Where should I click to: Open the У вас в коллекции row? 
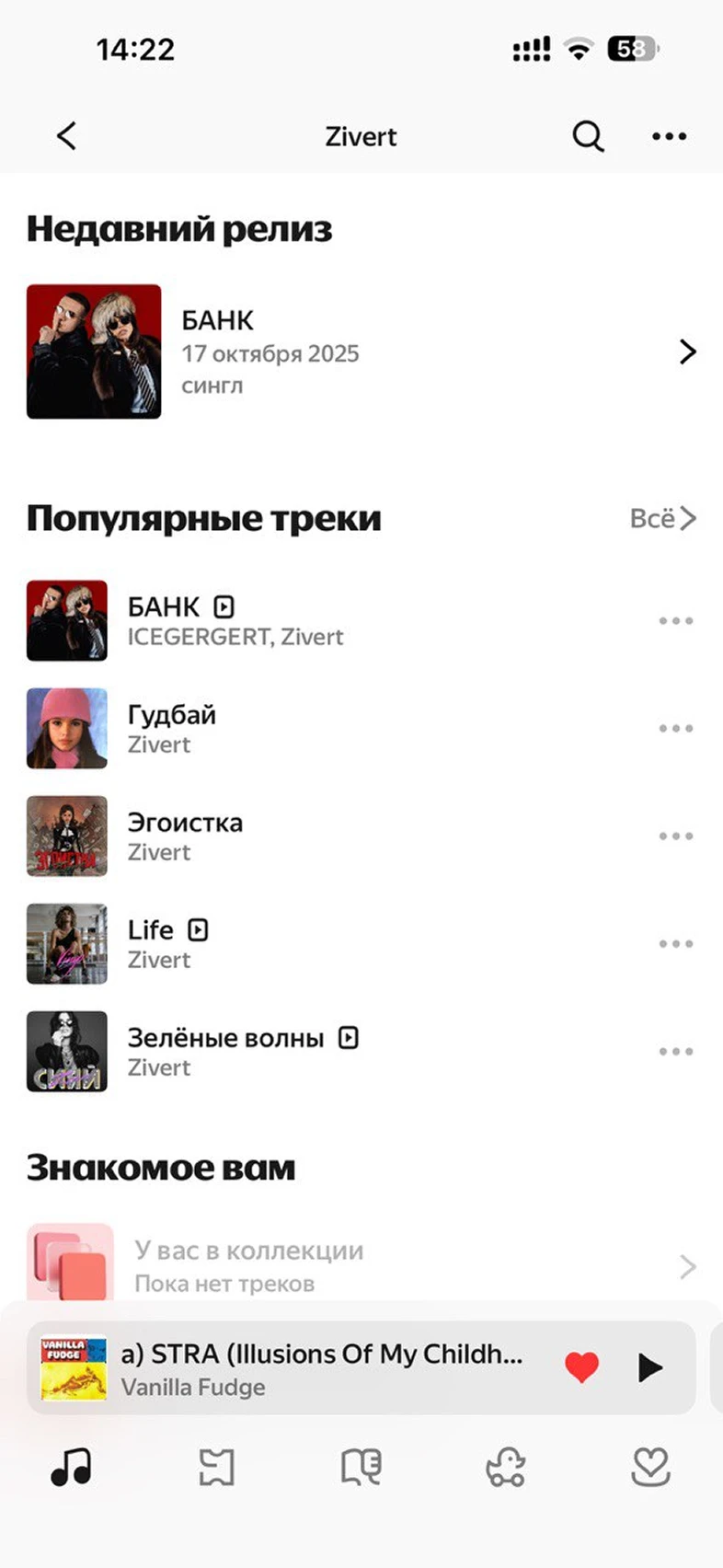tap(359, 1266)
